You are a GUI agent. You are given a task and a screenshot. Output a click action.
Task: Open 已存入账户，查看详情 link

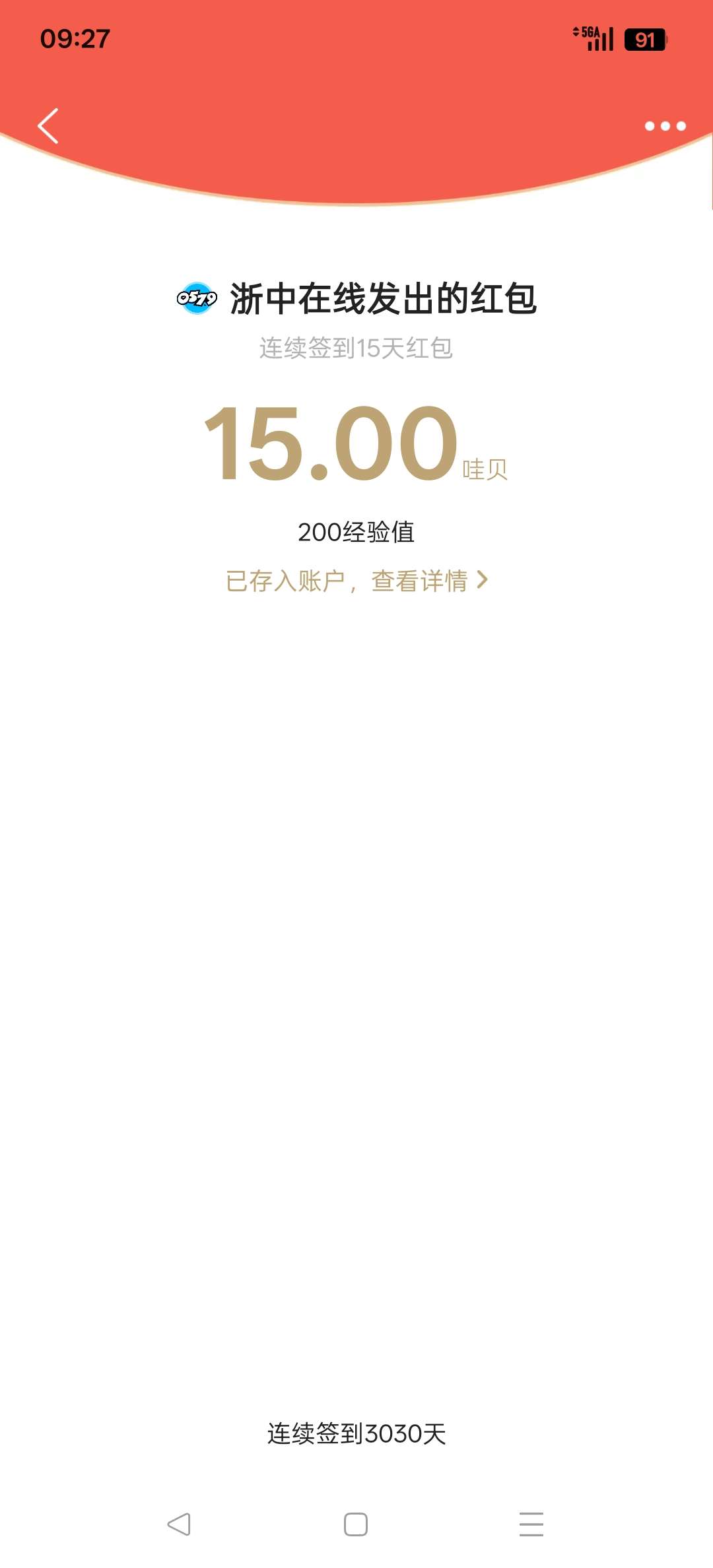(356, 581)
